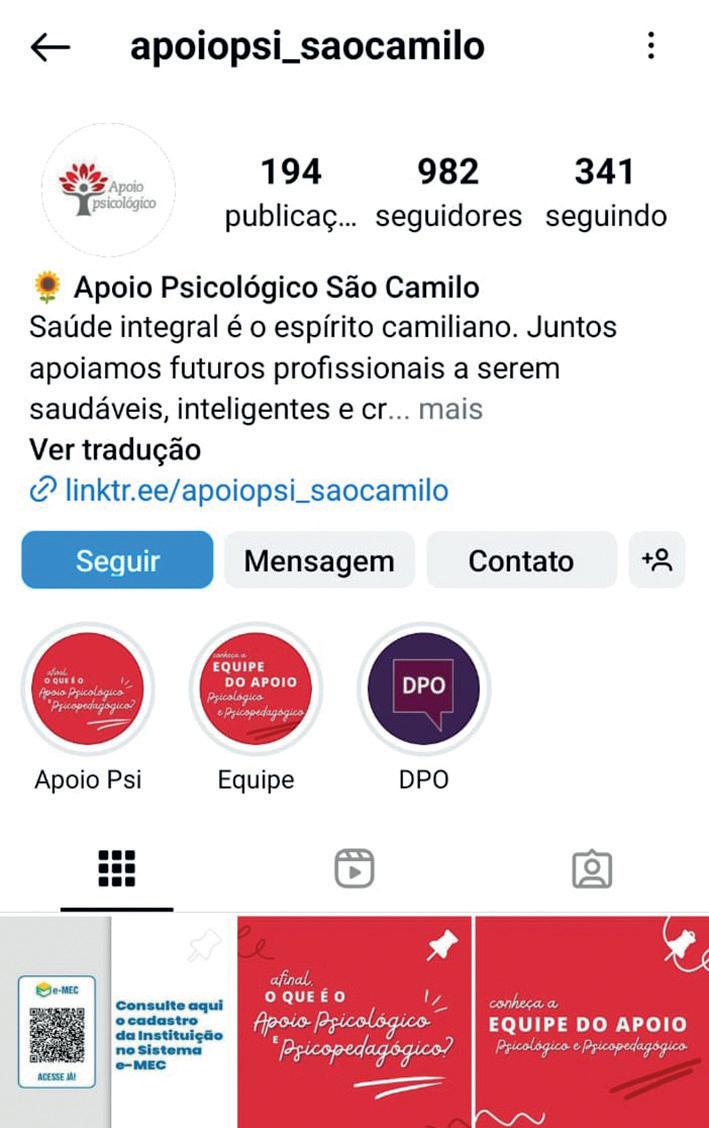The height and width of the screenshot is (1128, 709).
Task: Show suggested accounts with add-person icon
Action: pyautogui.click(x=657, y=560)
